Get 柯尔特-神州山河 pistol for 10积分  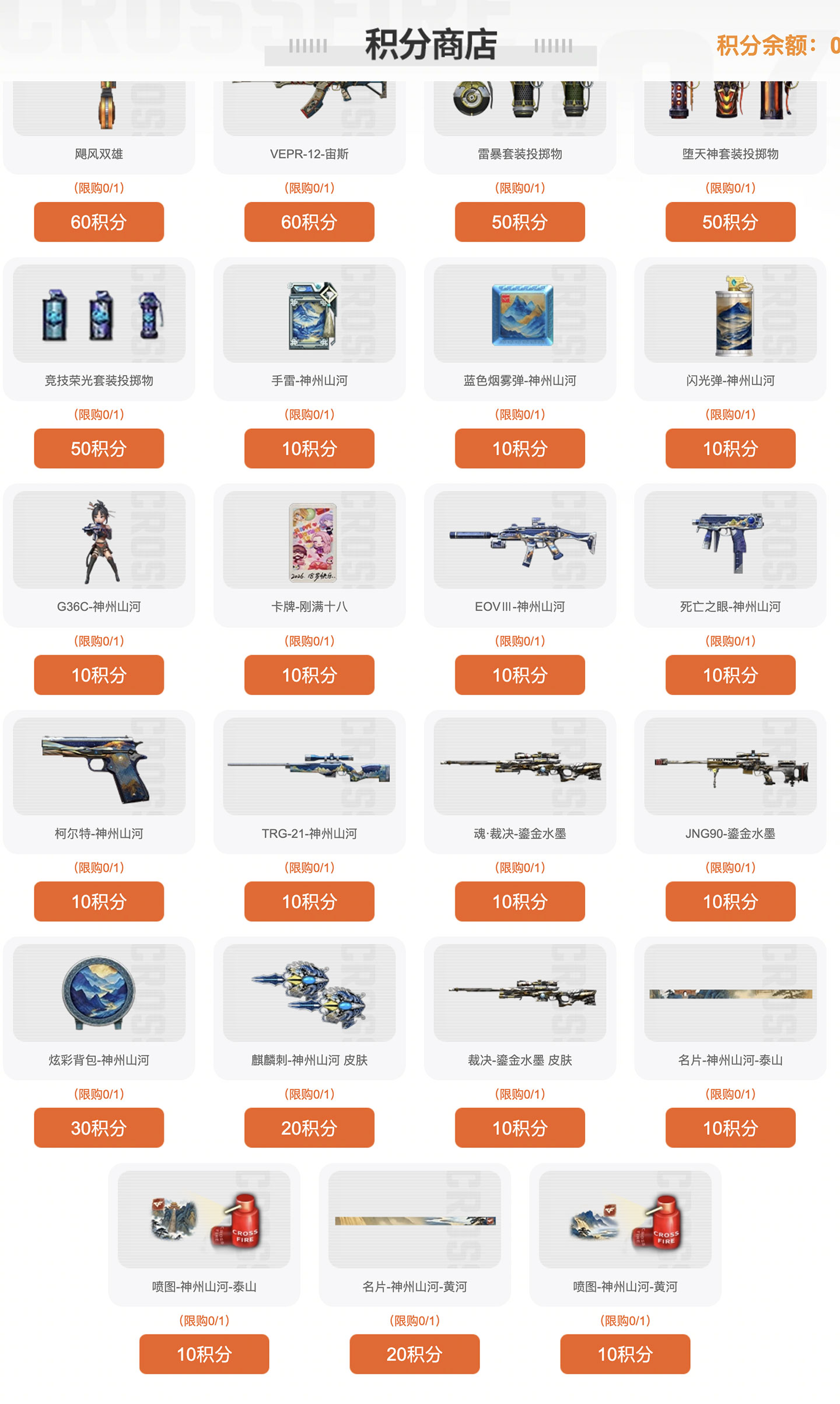99,901
